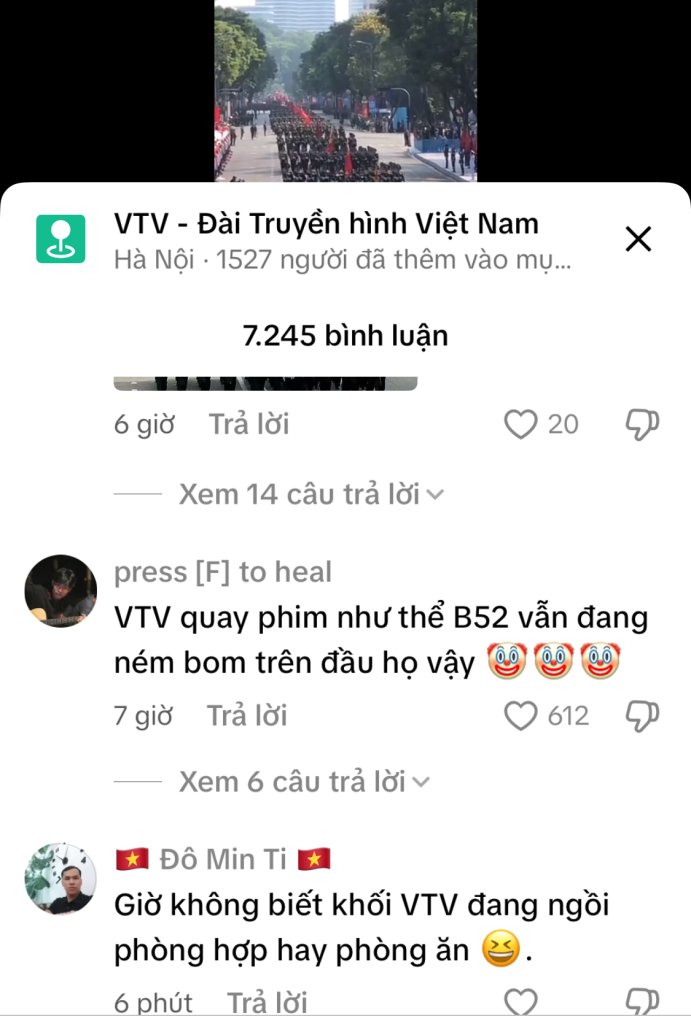This screenshot has height=1024, width=691.
Task: Dislike the comment posted 6 giờ ago
Action: [641, 425]
